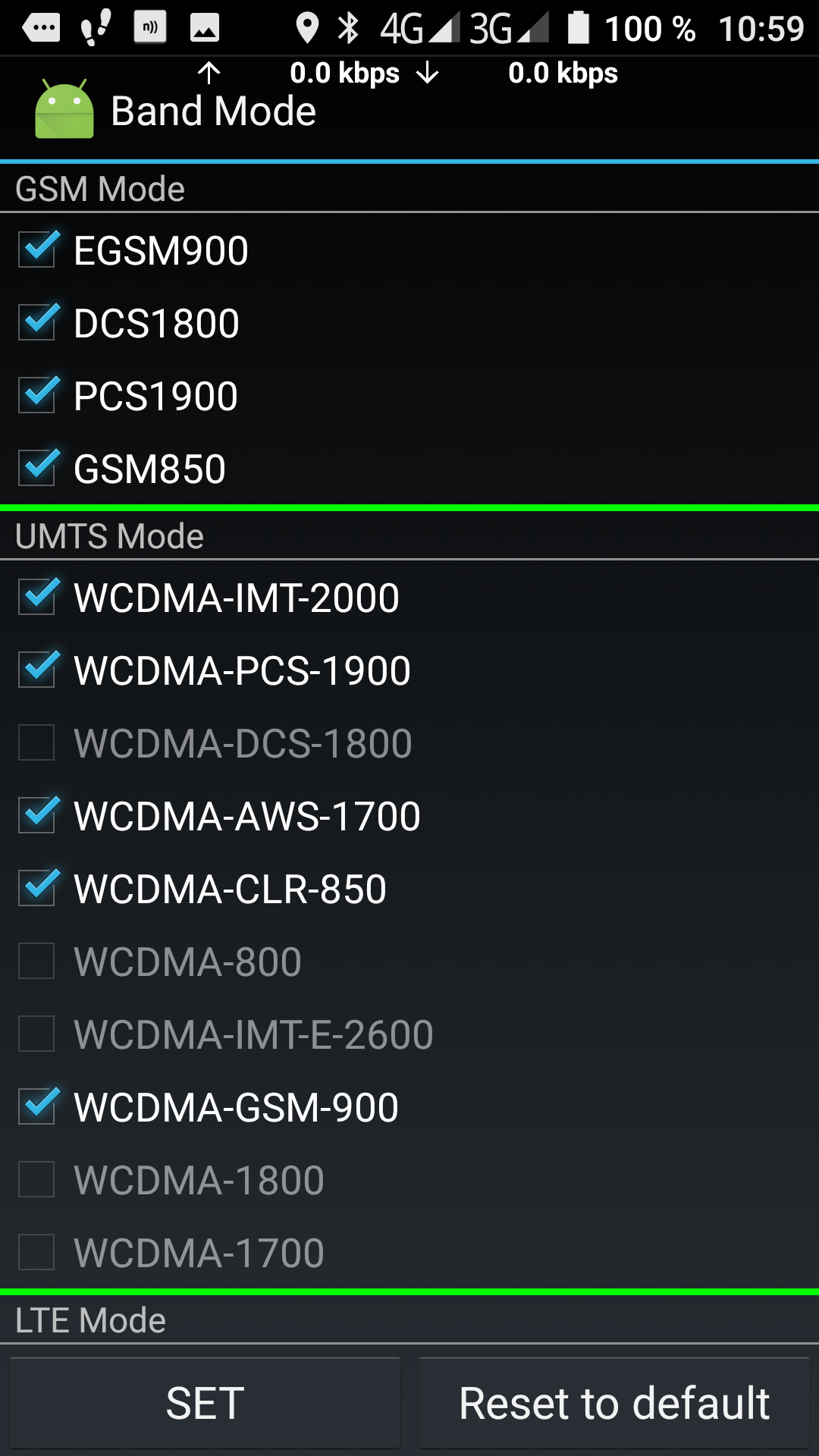Uncheck WCDMA-IMT-2000
The width and height of the screenshot is (819, 1456).
[37, 598]
